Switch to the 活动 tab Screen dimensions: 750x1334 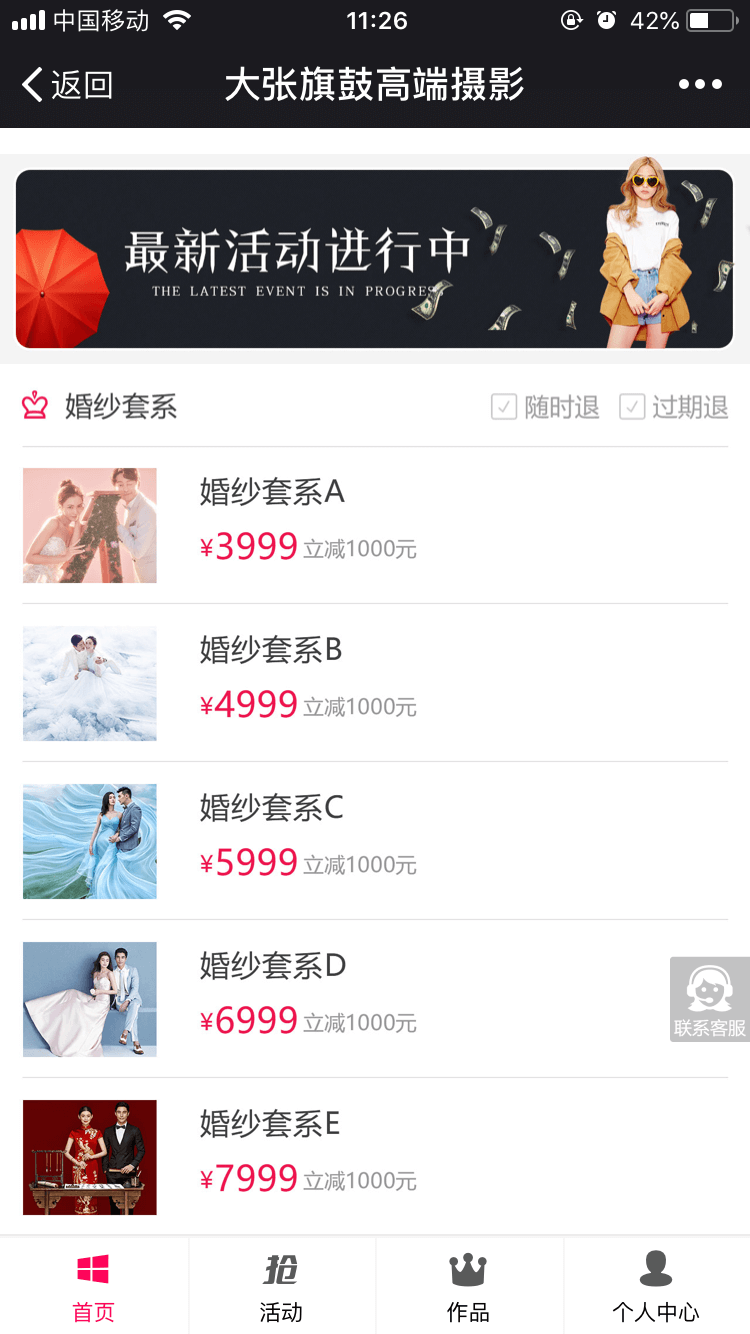(281, 1288)
